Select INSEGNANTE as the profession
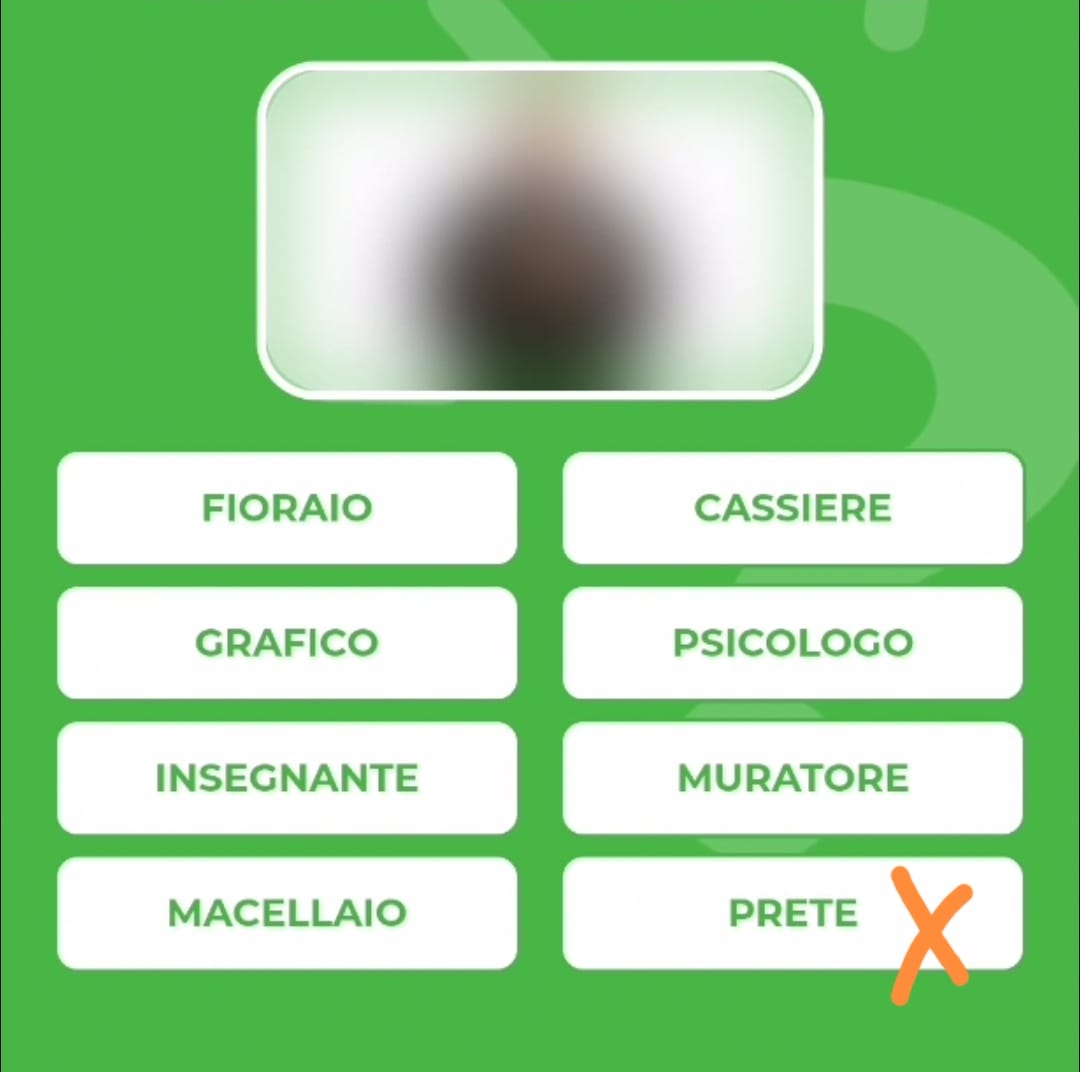 tap(287, 778)
